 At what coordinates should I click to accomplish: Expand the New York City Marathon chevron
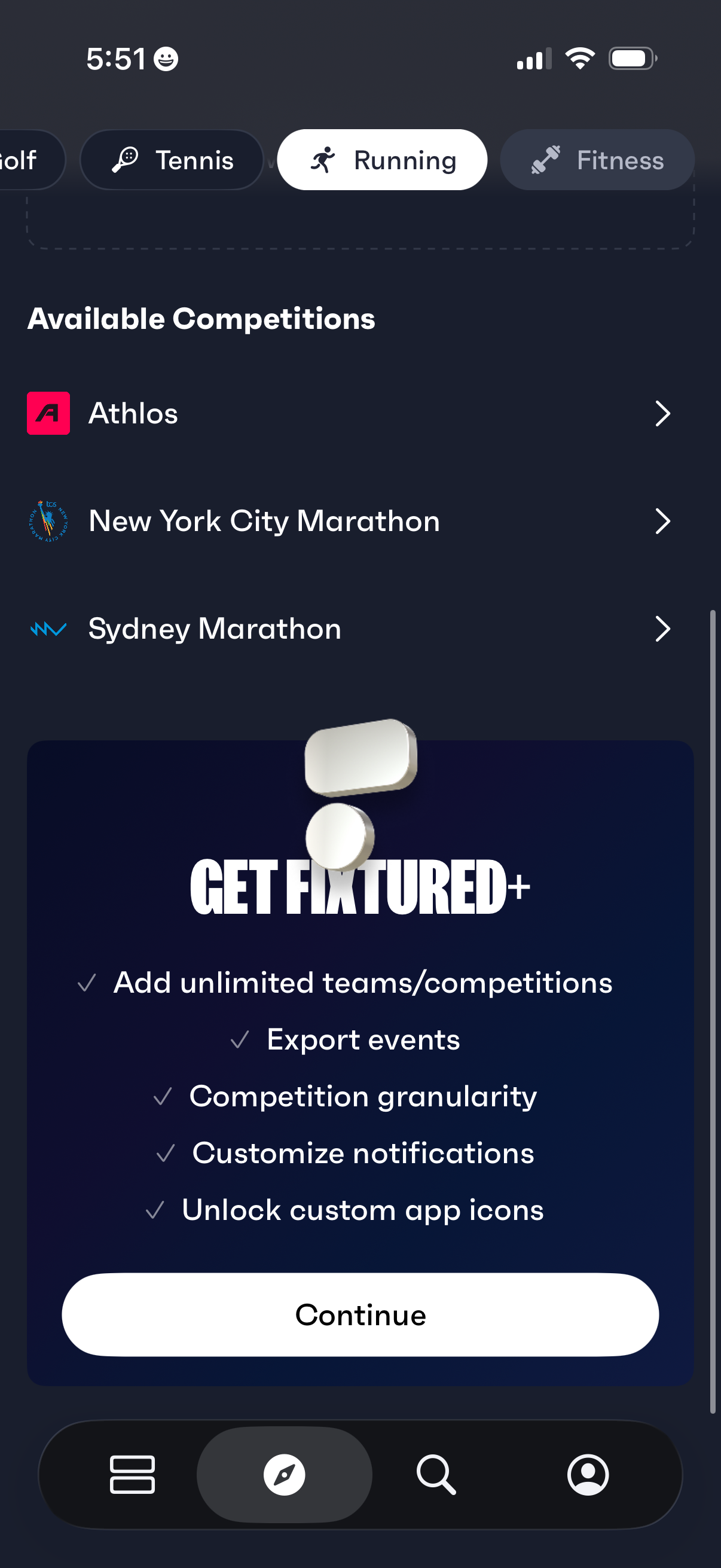click(664, 521)
